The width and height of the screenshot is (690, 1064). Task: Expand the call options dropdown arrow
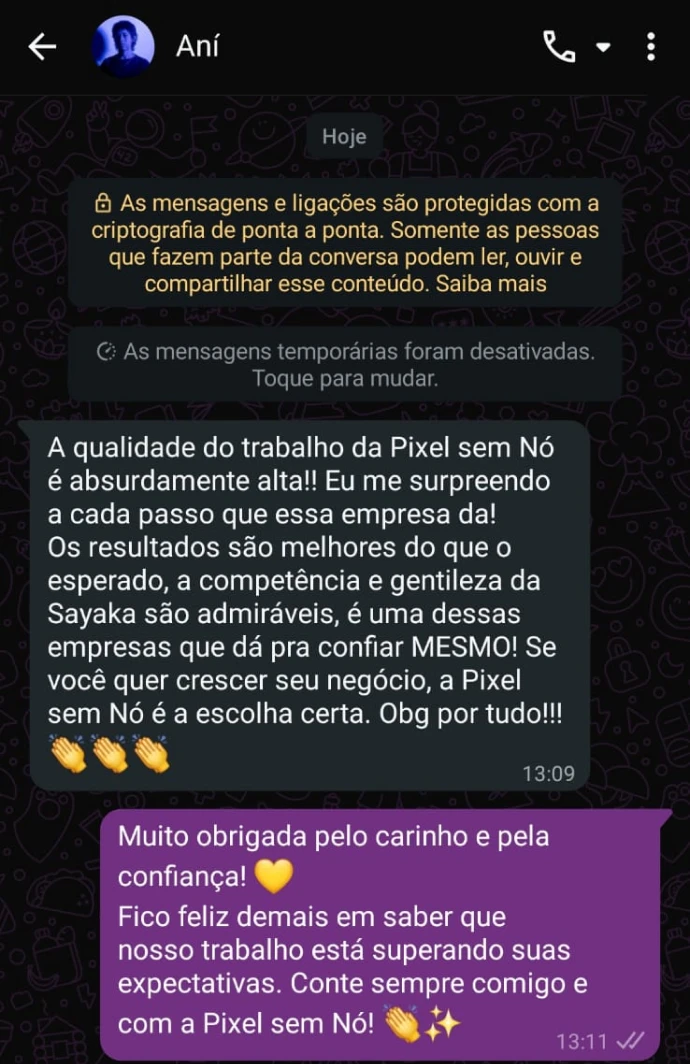point(603,47)
